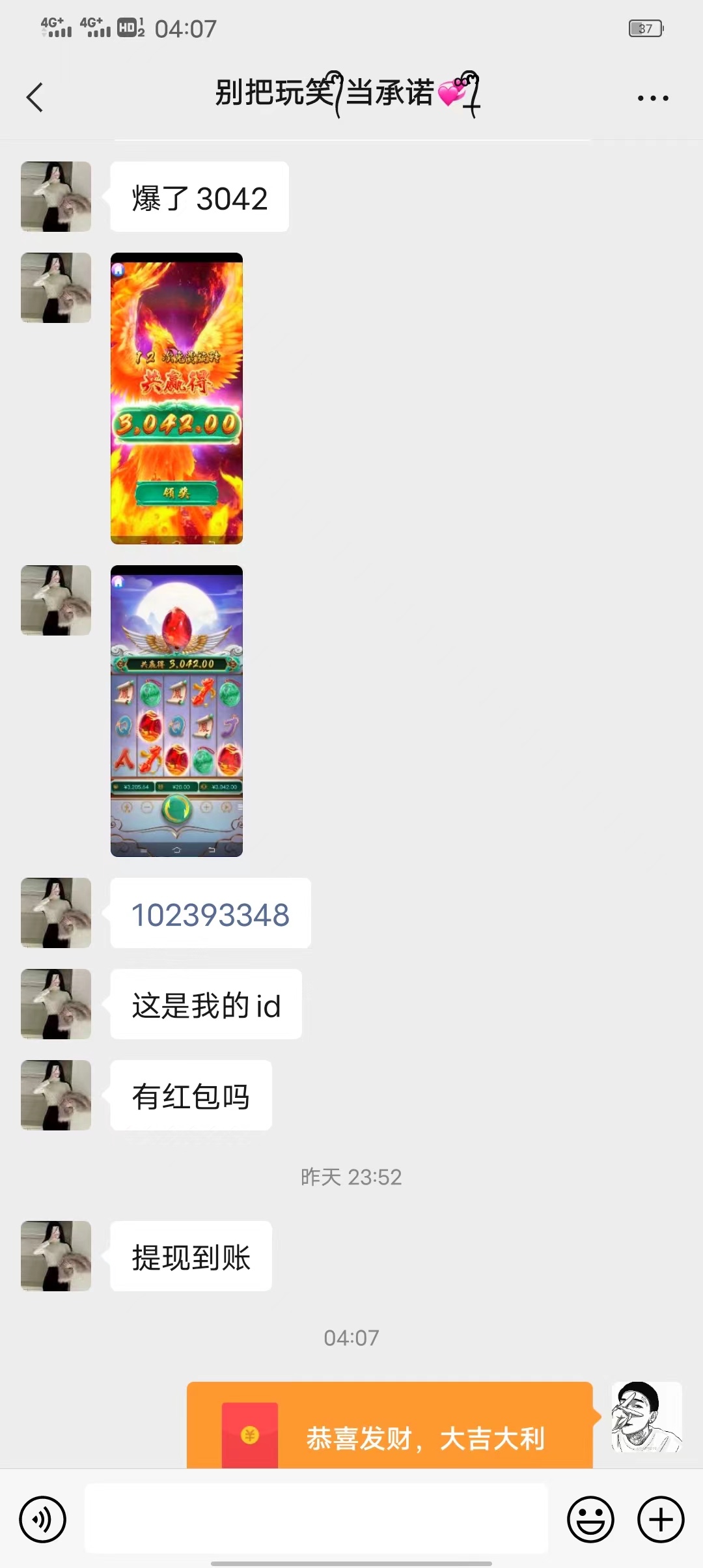Open my own avatar profile

(x=646, y=1417)
